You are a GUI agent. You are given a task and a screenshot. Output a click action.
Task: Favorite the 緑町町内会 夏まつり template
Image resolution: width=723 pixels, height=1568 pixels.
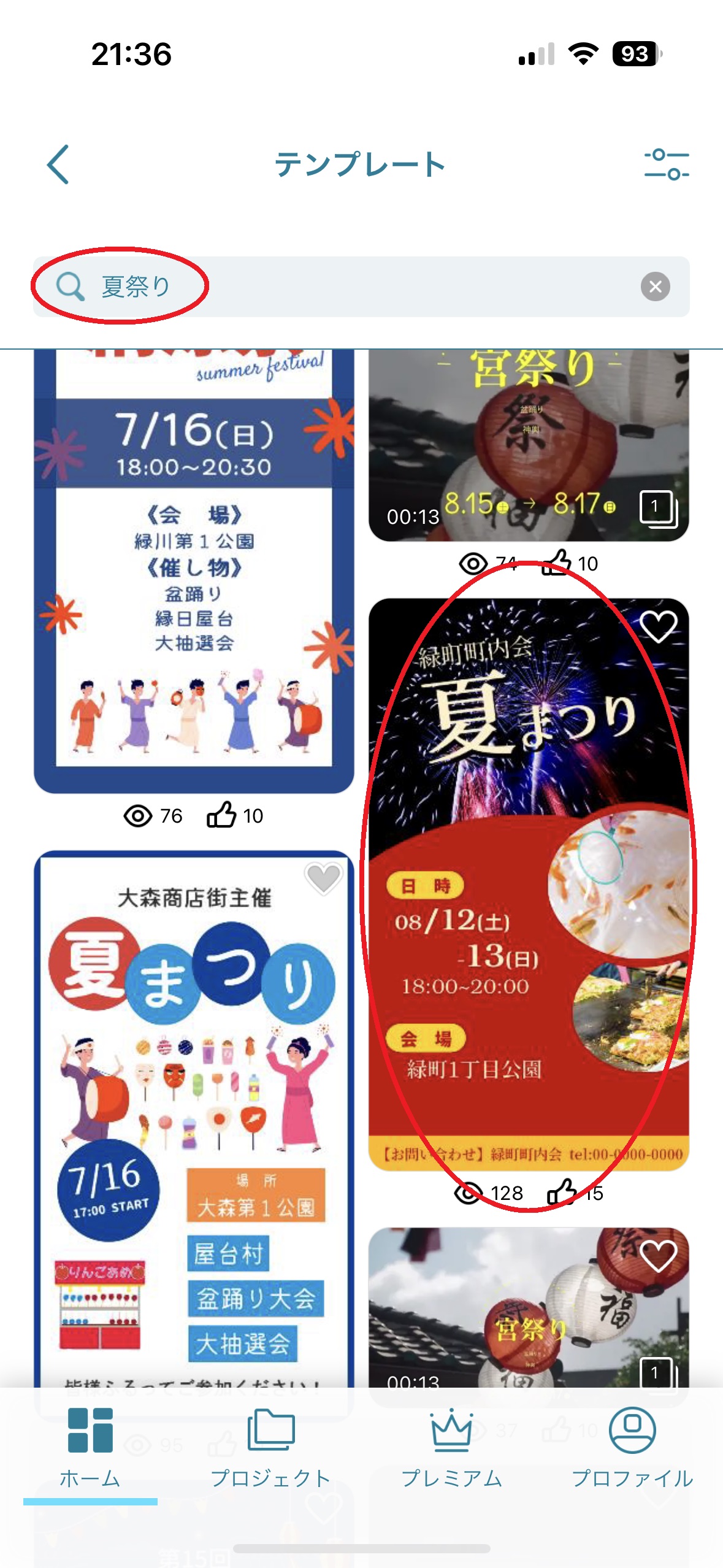(x=657, y=626)
